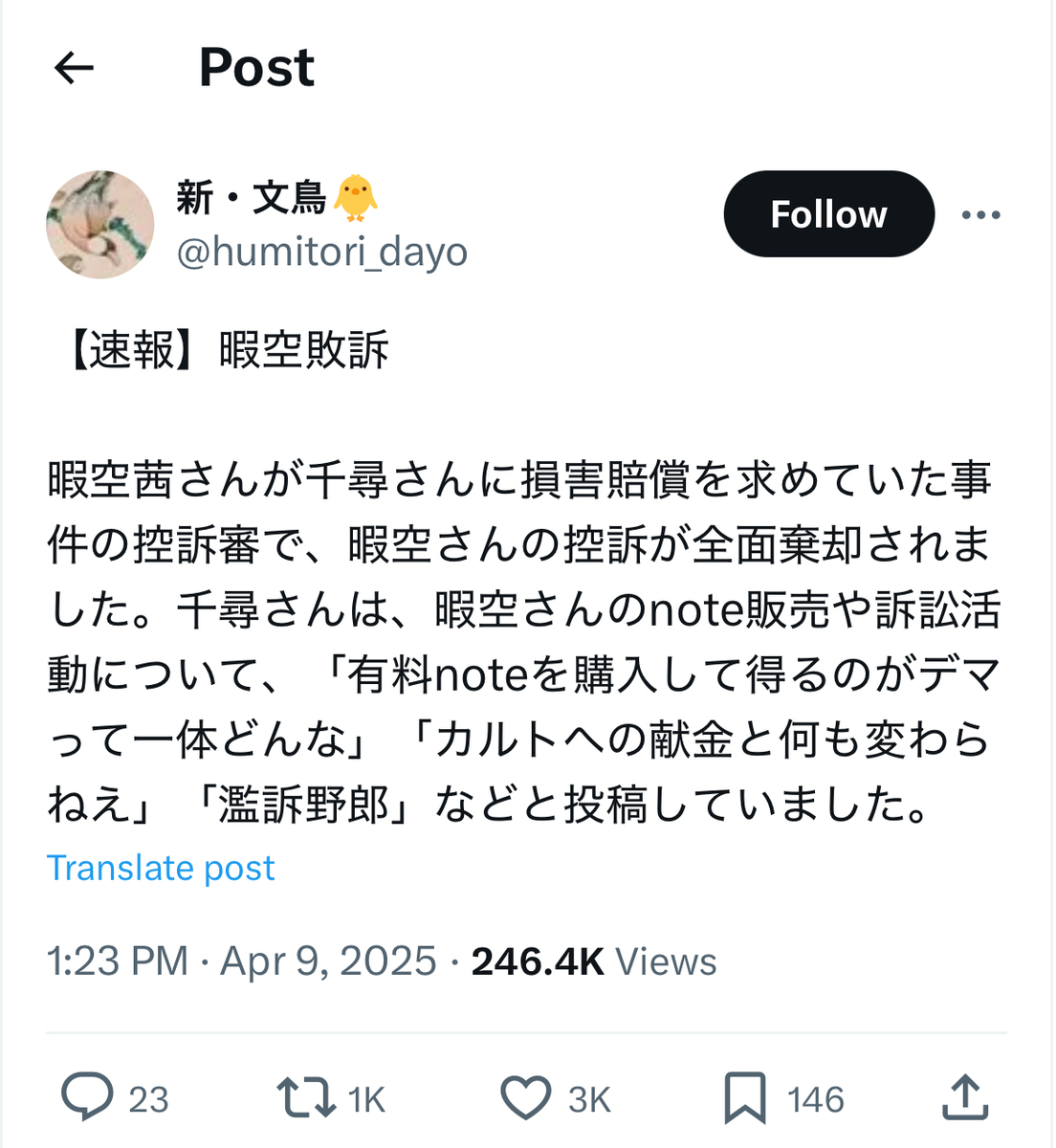Open the @humitori_dayo profile handle

(x=322, y=253)
